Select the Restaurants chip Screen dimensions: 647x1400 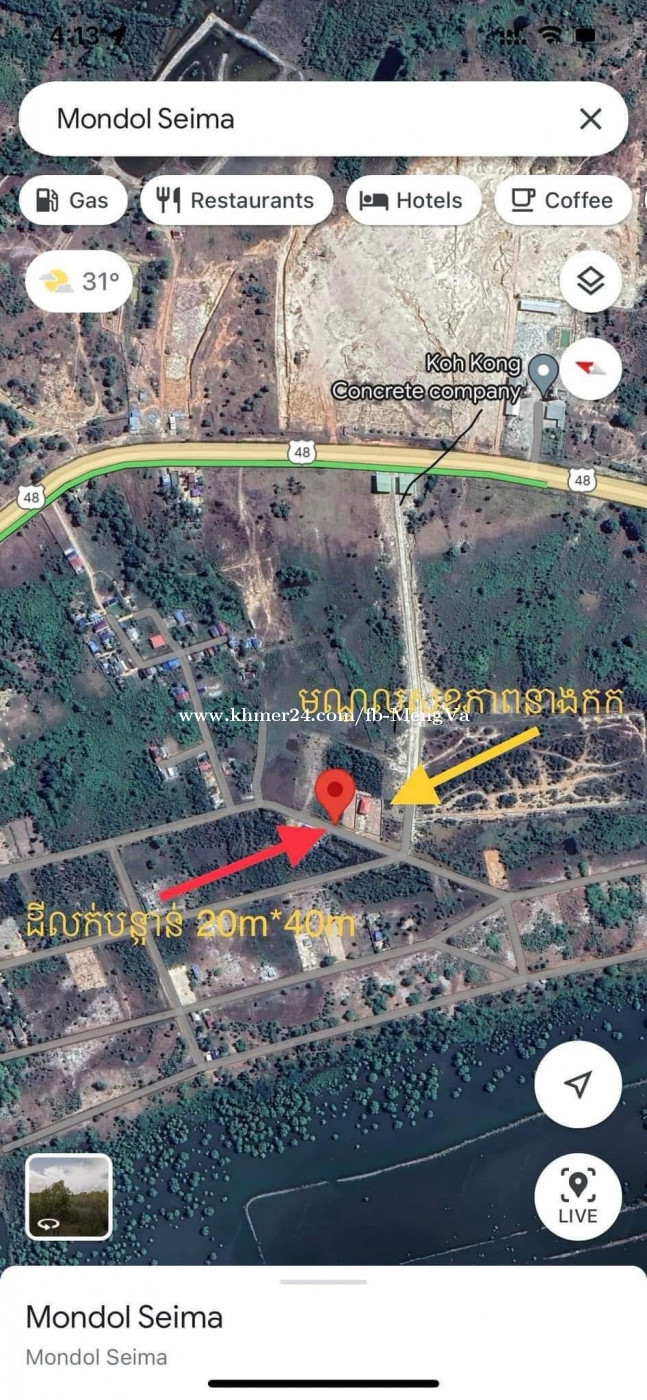[236, 200]
